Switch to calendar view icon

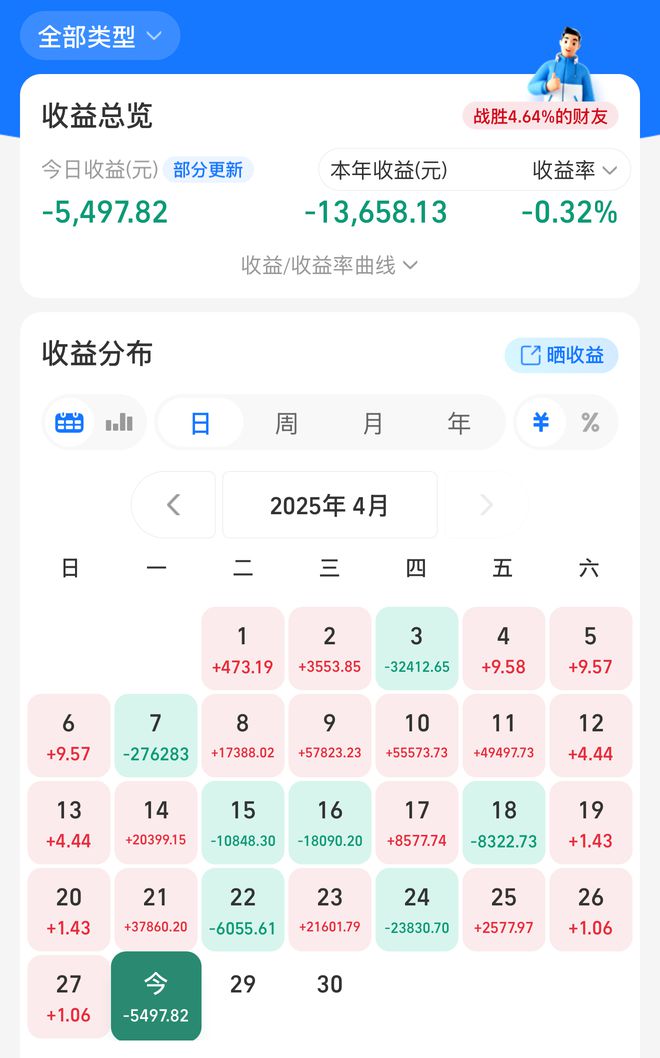69,422
